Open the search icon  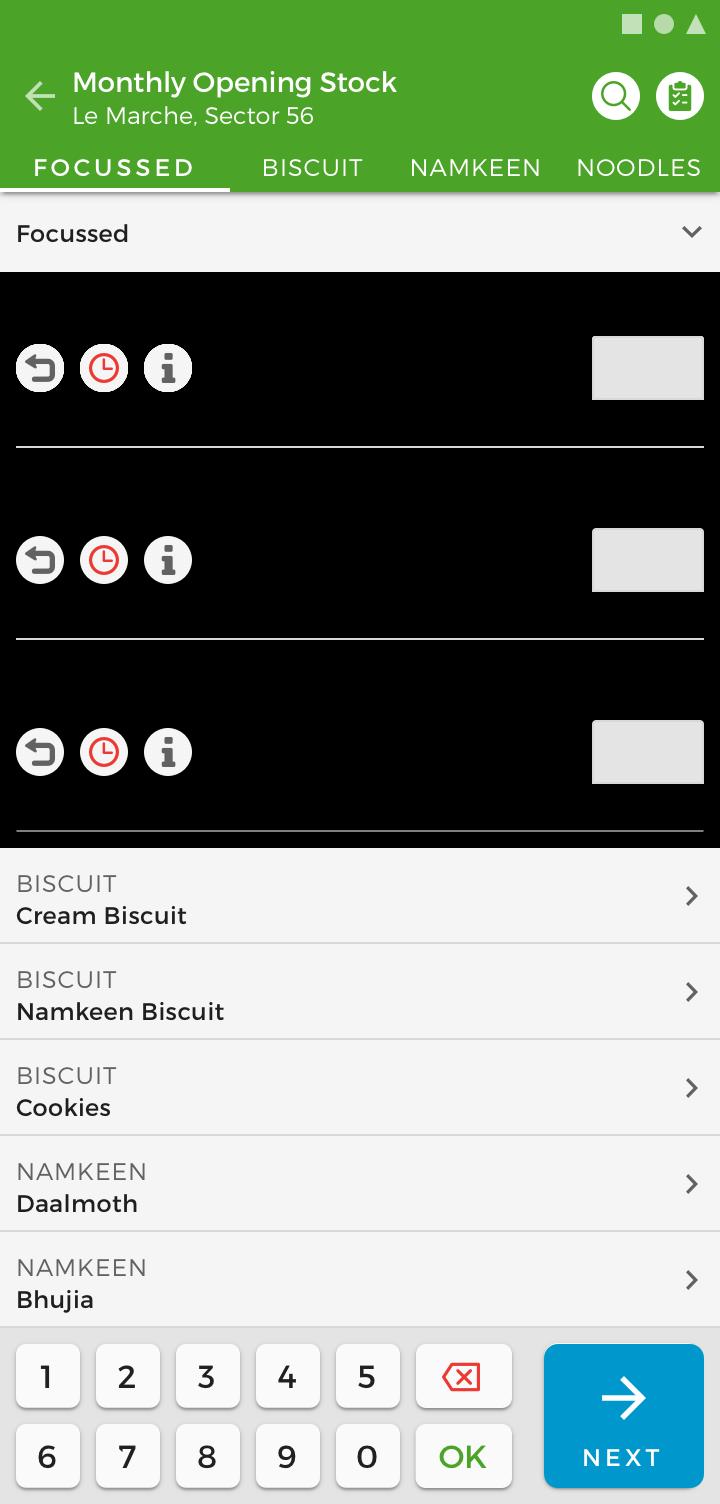pyautogui.click(x=616, y=97)
